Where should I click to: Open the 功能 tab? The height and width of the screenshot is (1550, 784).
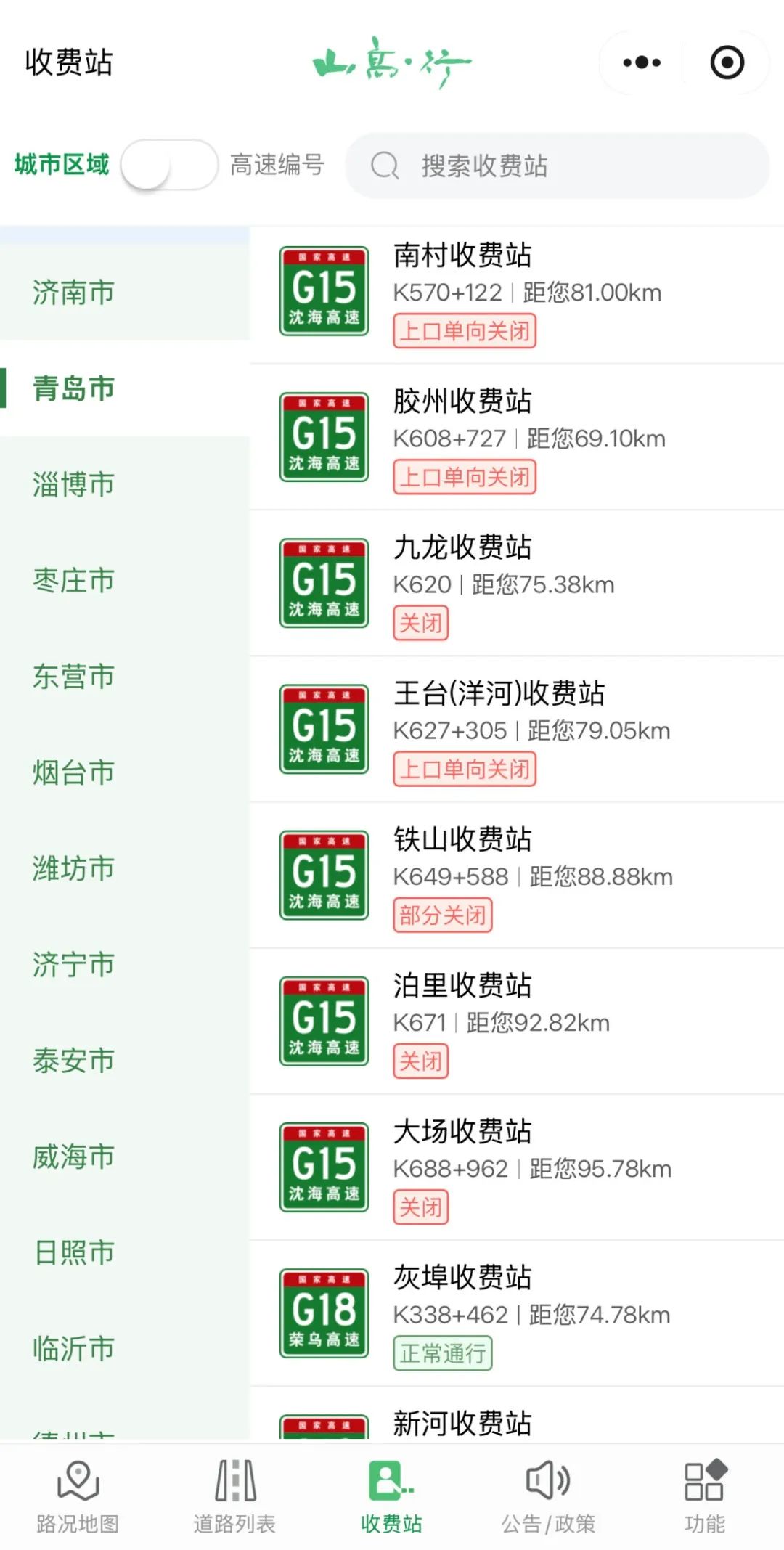coord(705,1497)
